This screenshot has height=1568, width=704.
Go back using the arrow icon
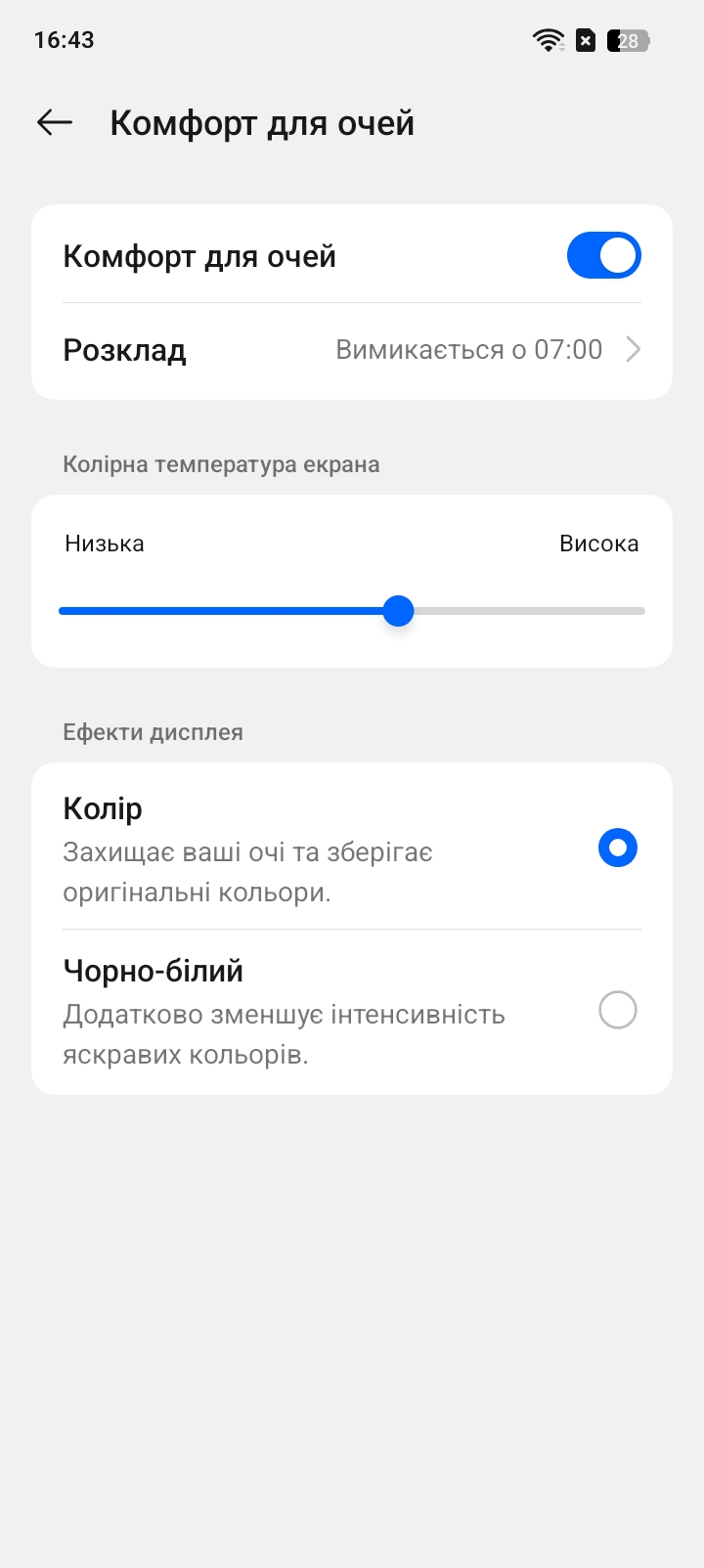click(55, 122)
